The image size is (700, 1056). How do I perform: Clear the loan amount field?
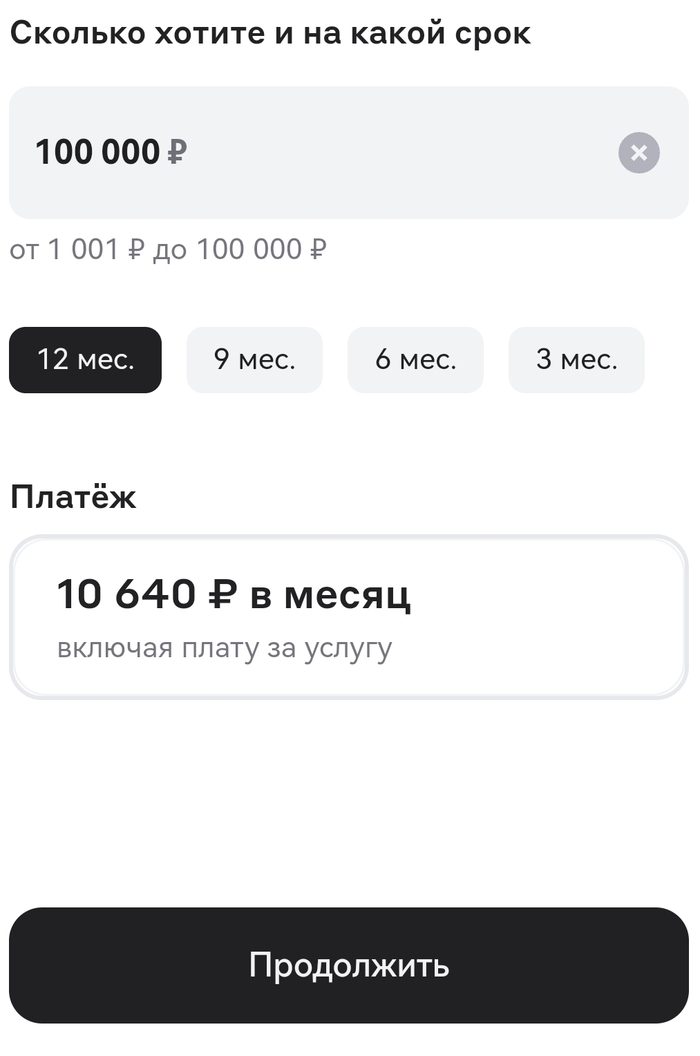[639, 153]
